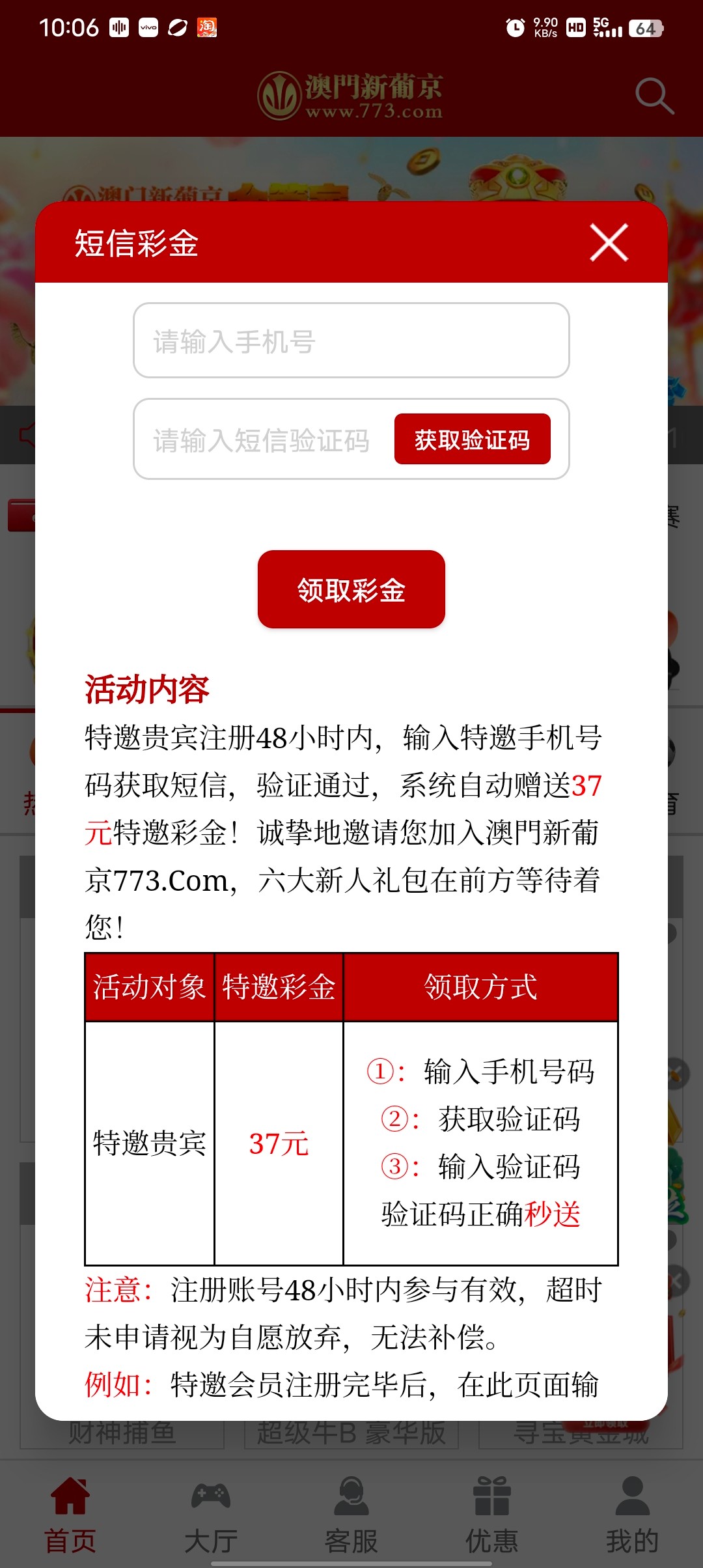
Task: Open the search magnifier icon
Action: pos(654,96)
